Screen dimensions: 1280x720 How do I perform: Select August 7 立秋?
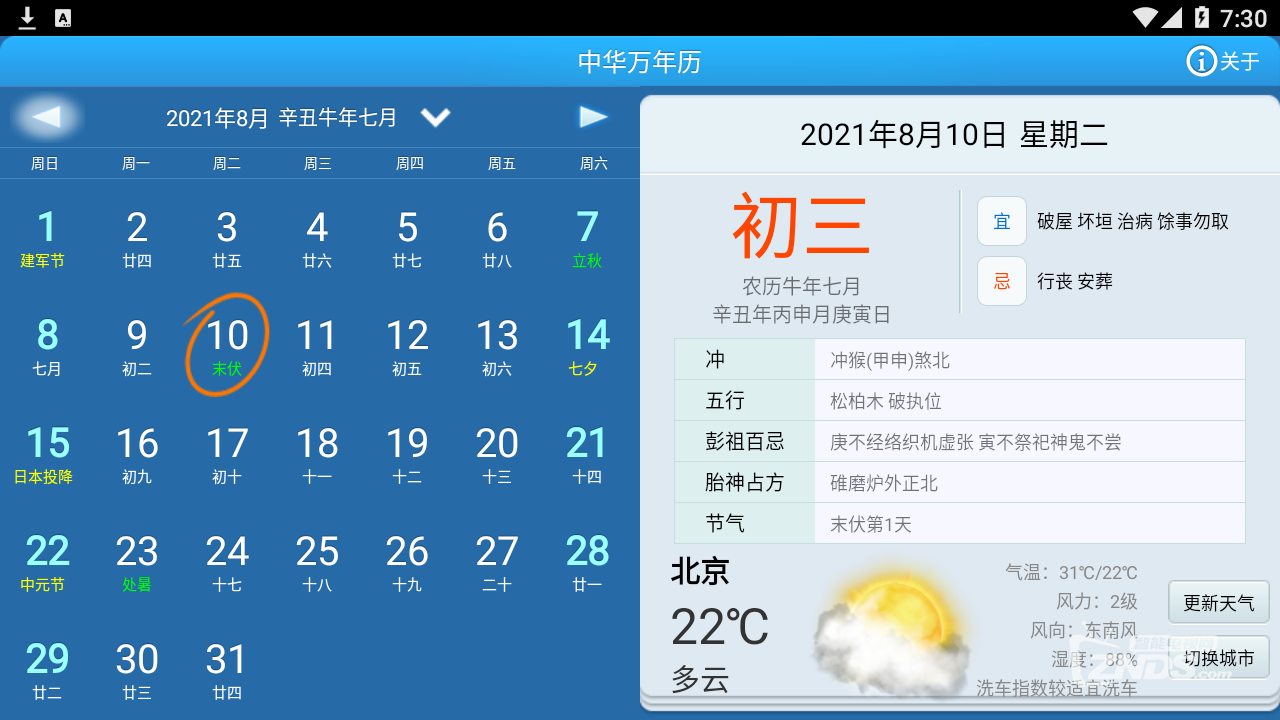(x=587, y=238)
